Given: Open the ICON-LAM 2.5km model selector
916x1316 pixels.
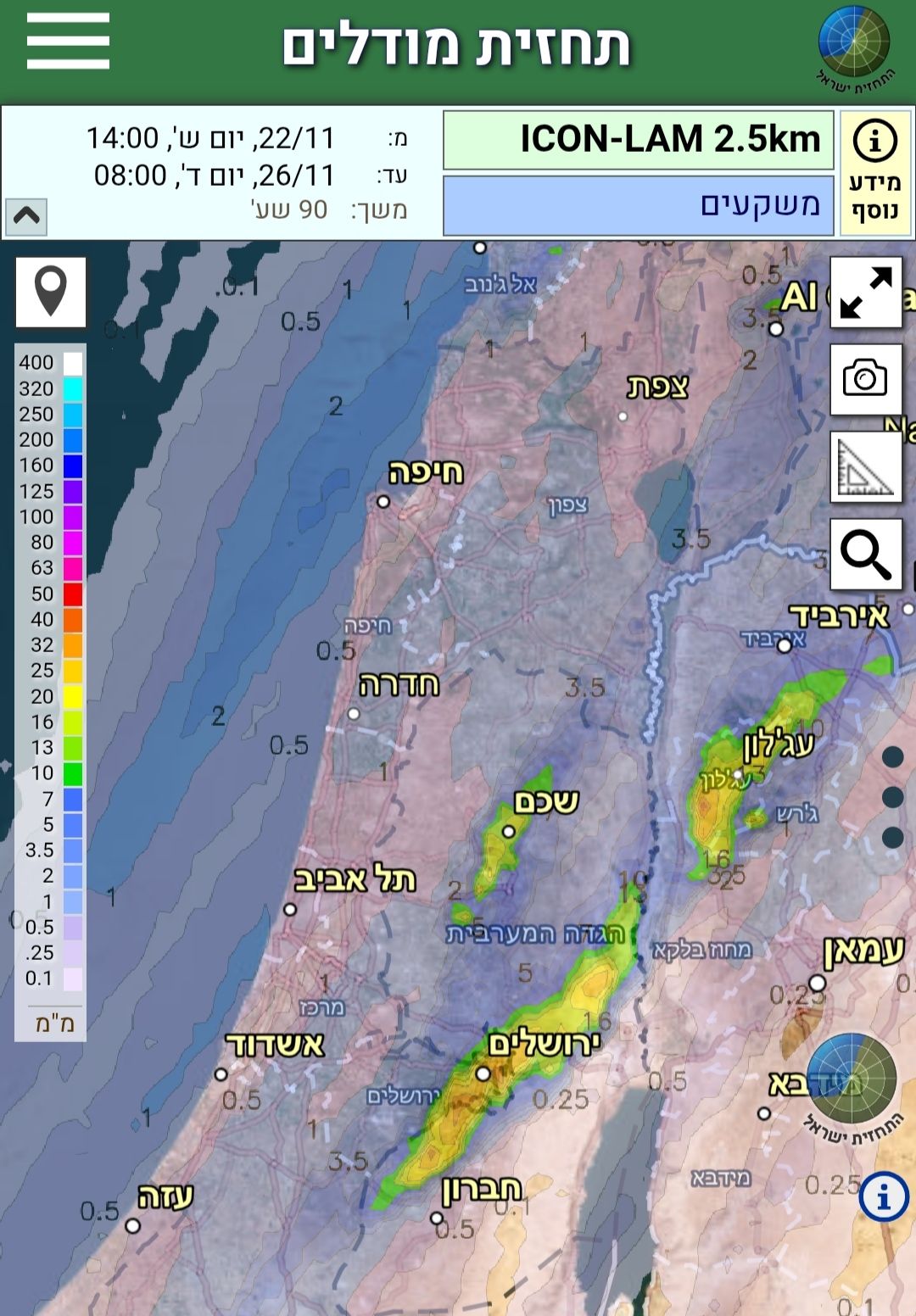Looking at the screenshot, I should pyautogui.click(x=638, y=139).
